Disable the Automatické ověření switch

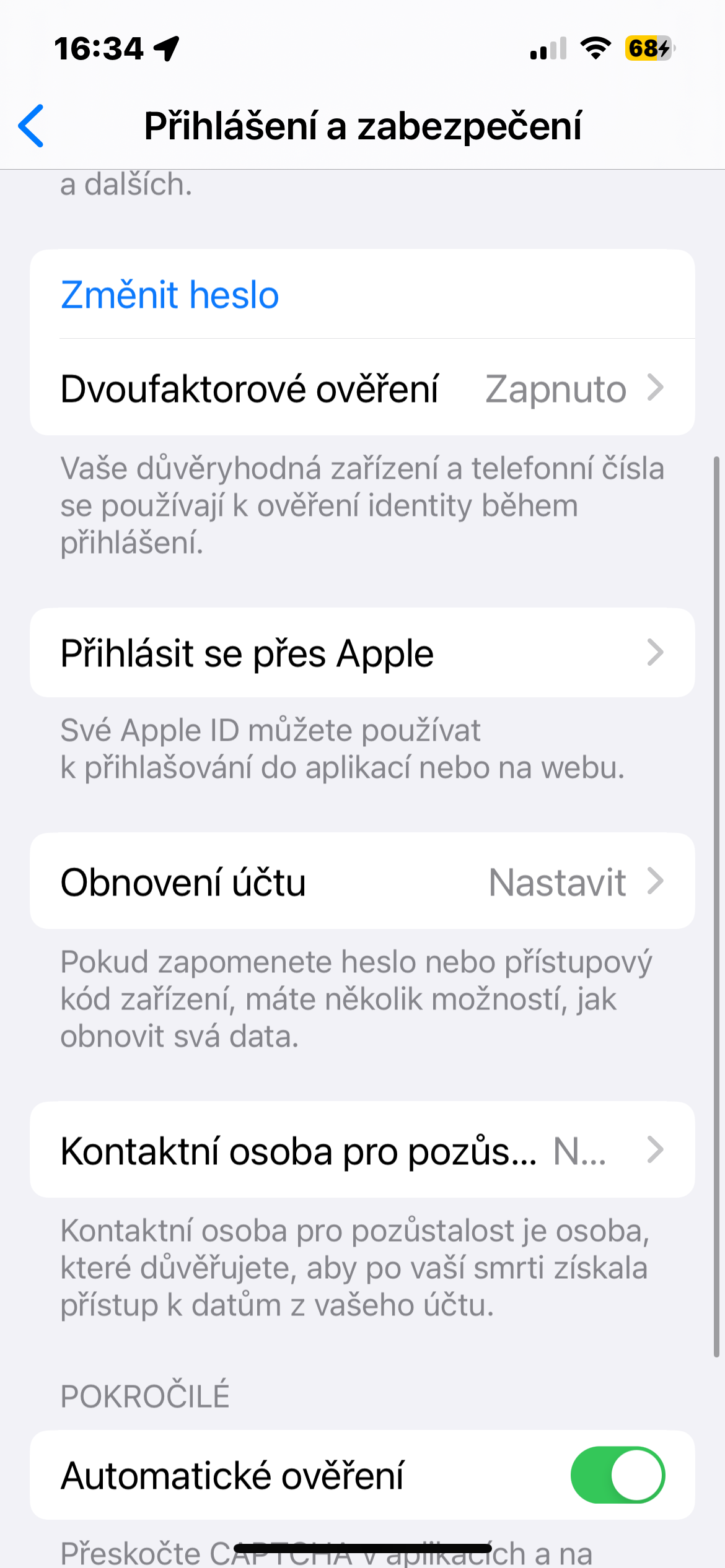[617, 1474]
